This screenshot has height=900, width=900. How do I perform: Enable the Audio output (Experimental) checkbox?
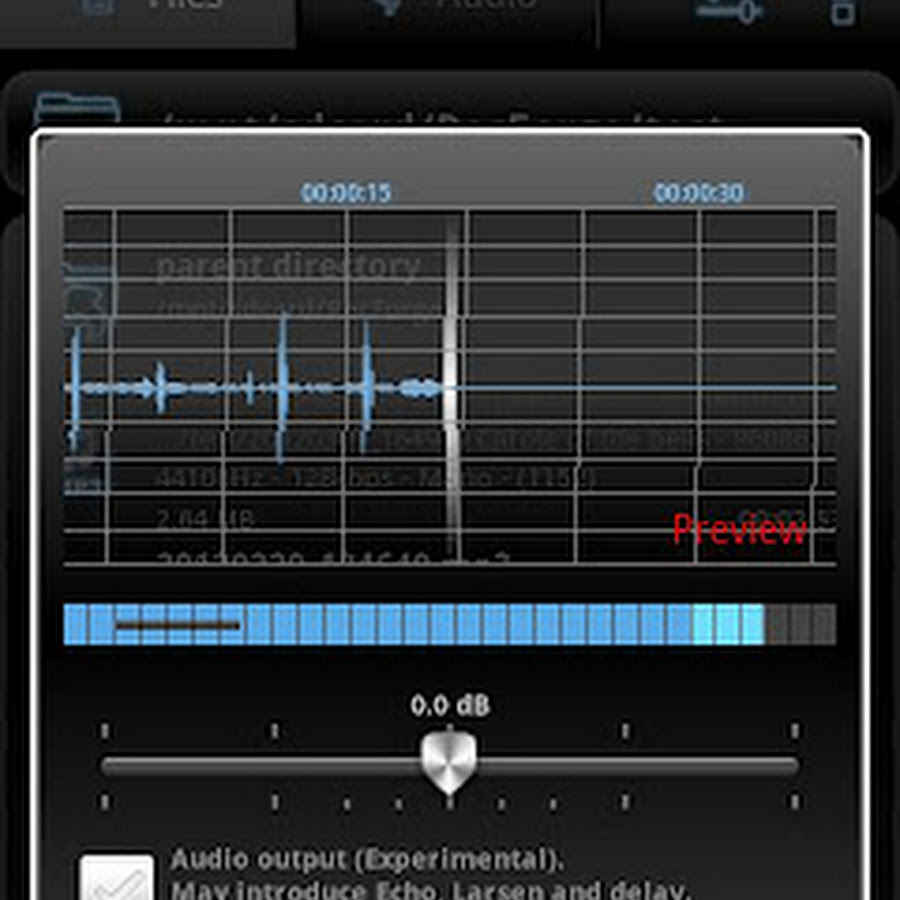coord(117,878)
